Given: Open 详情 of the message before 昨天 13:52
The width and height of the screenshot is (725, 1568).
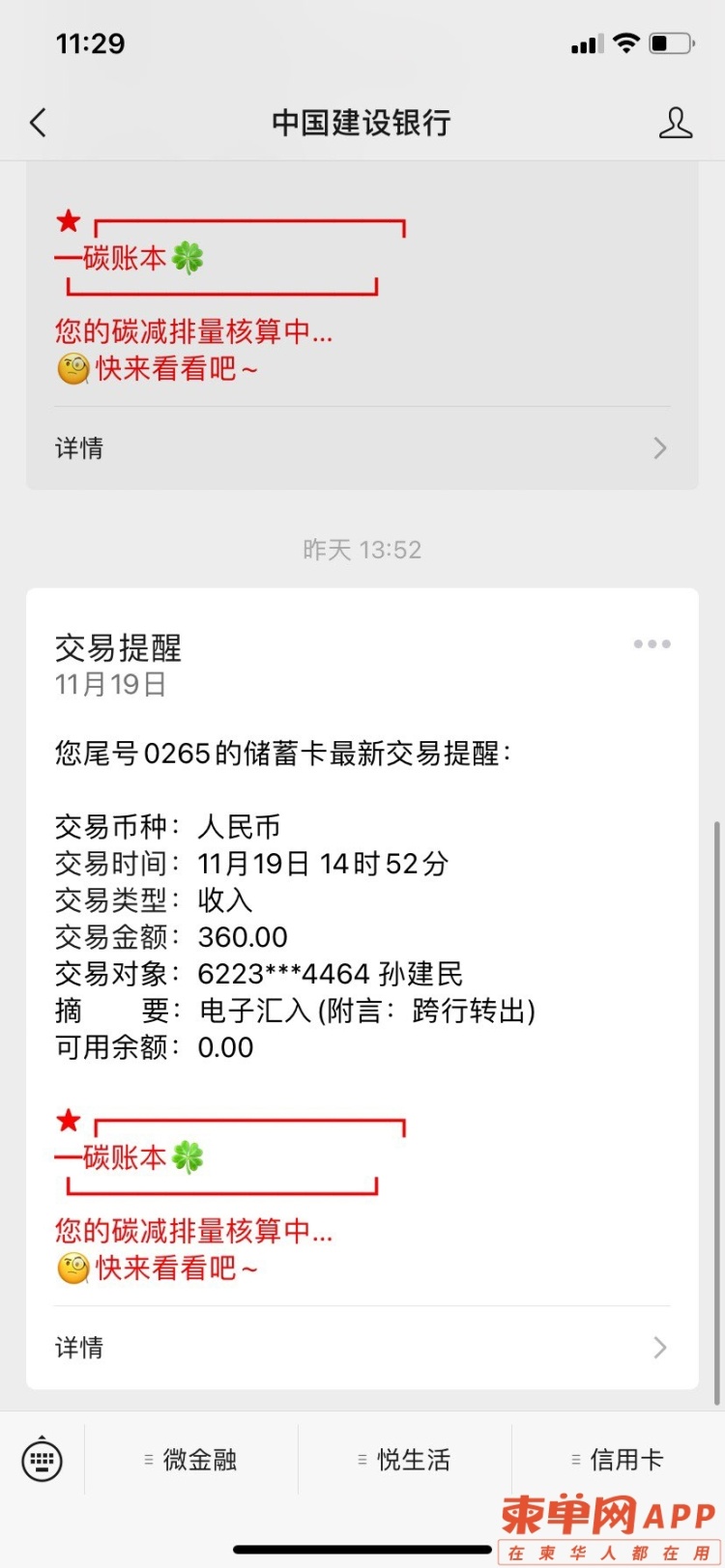Looking at the screenshot, I should tap(362, 448).
